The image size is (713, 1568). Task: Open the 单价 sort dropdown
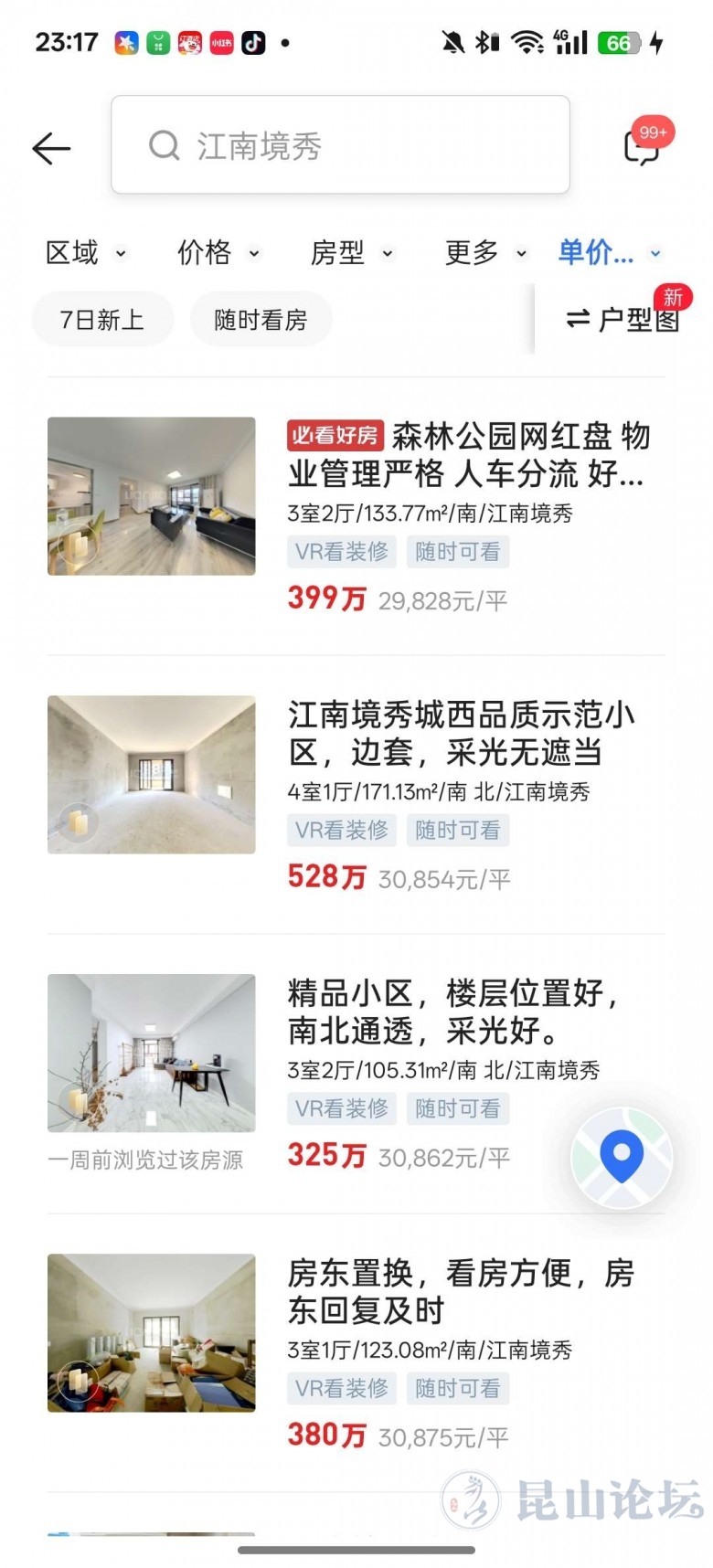click(609, 252)
